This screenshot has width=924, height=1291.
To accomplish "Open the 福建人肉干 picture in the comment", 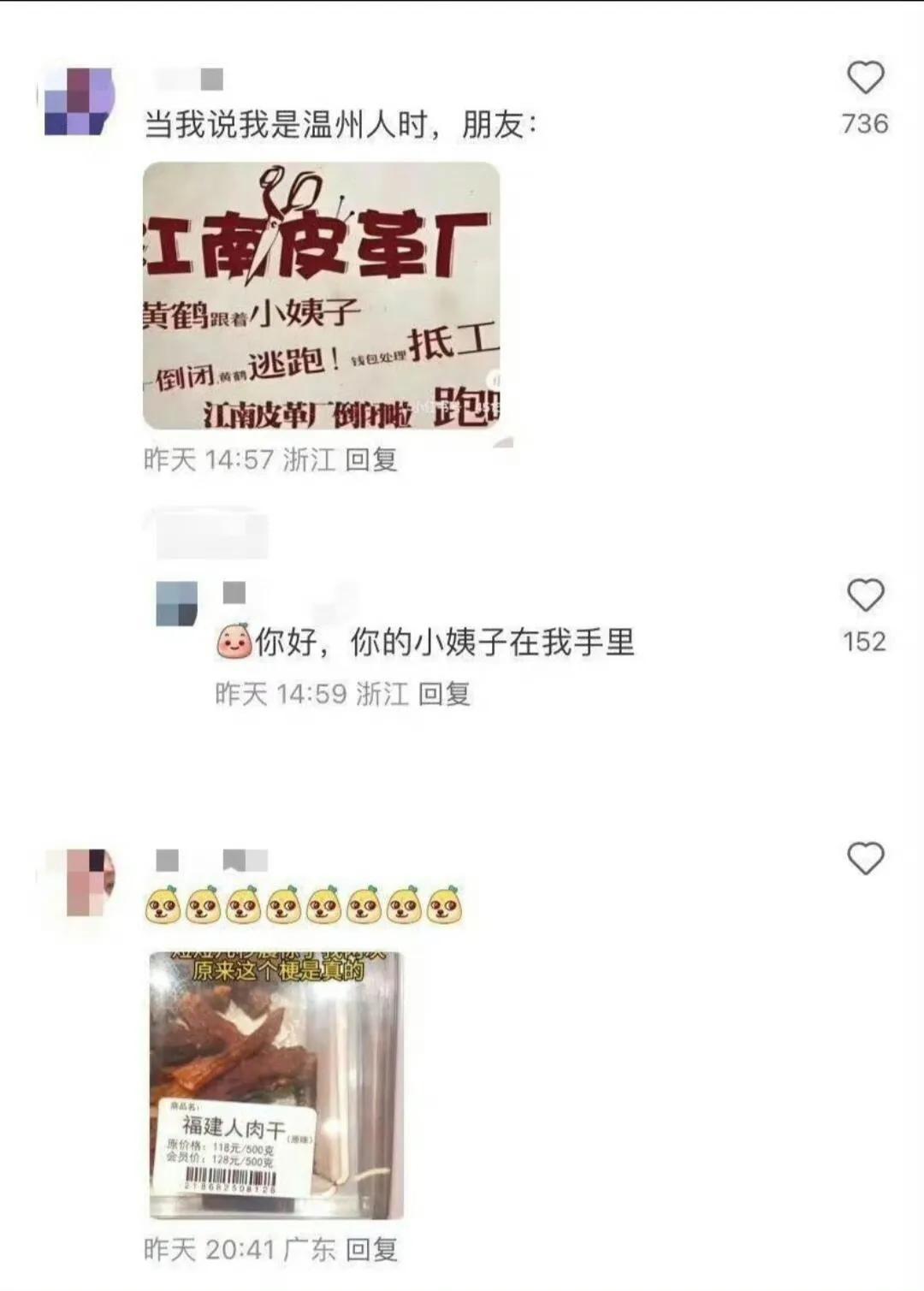I will pyautogui.click(x=275, y=1085).
